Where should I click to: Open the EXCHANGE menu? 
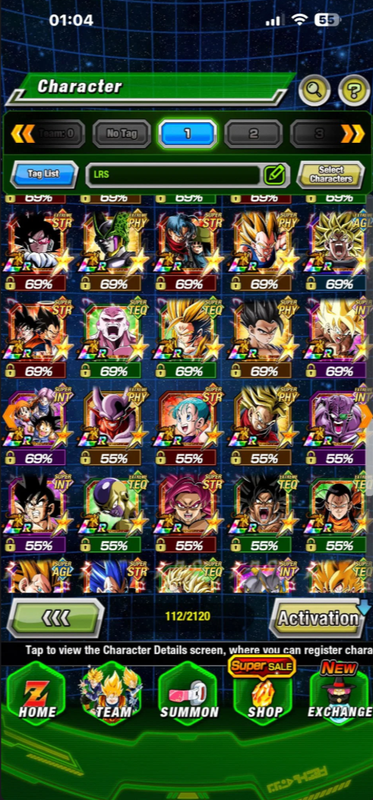339,696
